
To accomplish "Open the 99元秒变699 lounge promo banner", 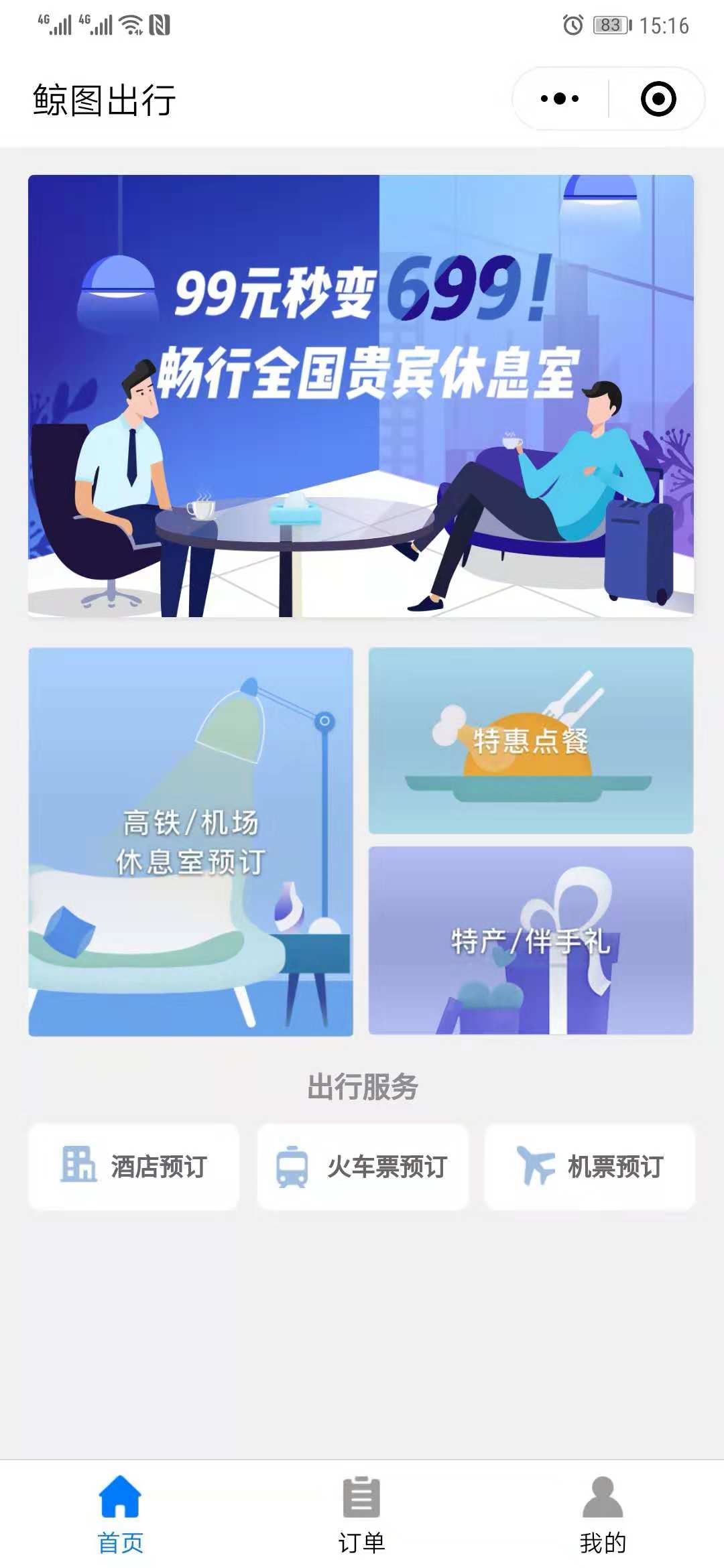I will point(361,395).
